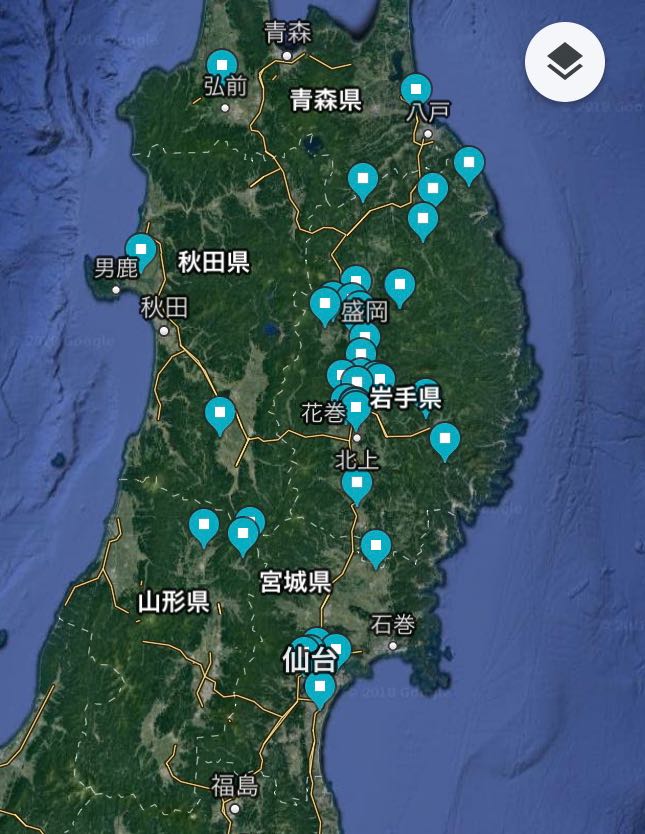Image resolution: width=645 pixels, height=834 pixels.
Task: Tap the map pin next to 男鹿
Action: pyautogui.click(x=141, y=250)
